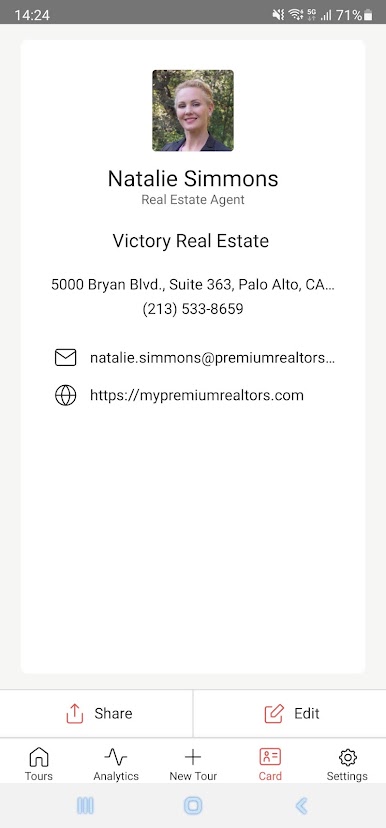Screen dimensions: 386x828
Task: Tap the system back button
Action: coord(301,805)
